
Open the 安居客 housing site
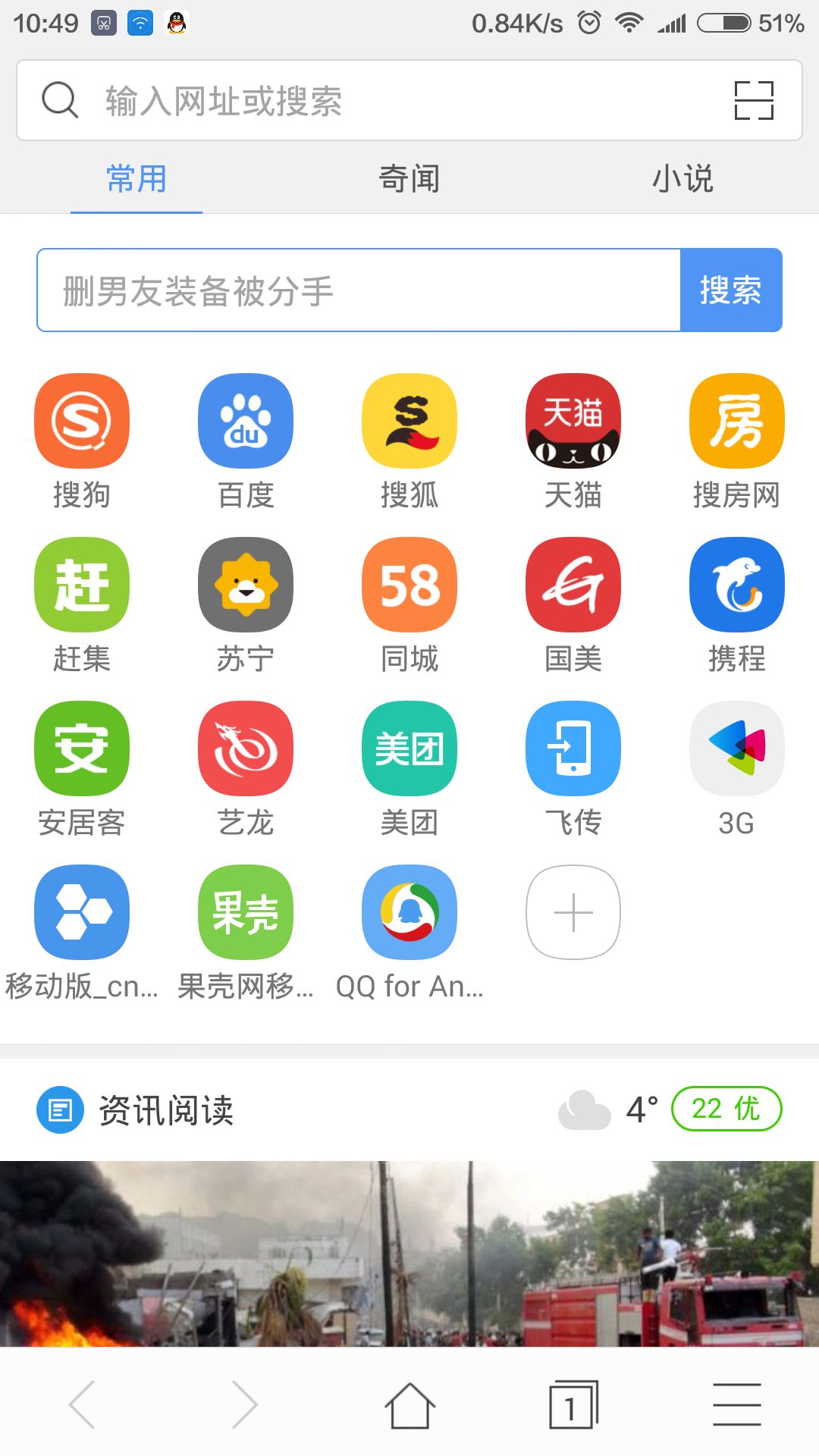(81, 748)
